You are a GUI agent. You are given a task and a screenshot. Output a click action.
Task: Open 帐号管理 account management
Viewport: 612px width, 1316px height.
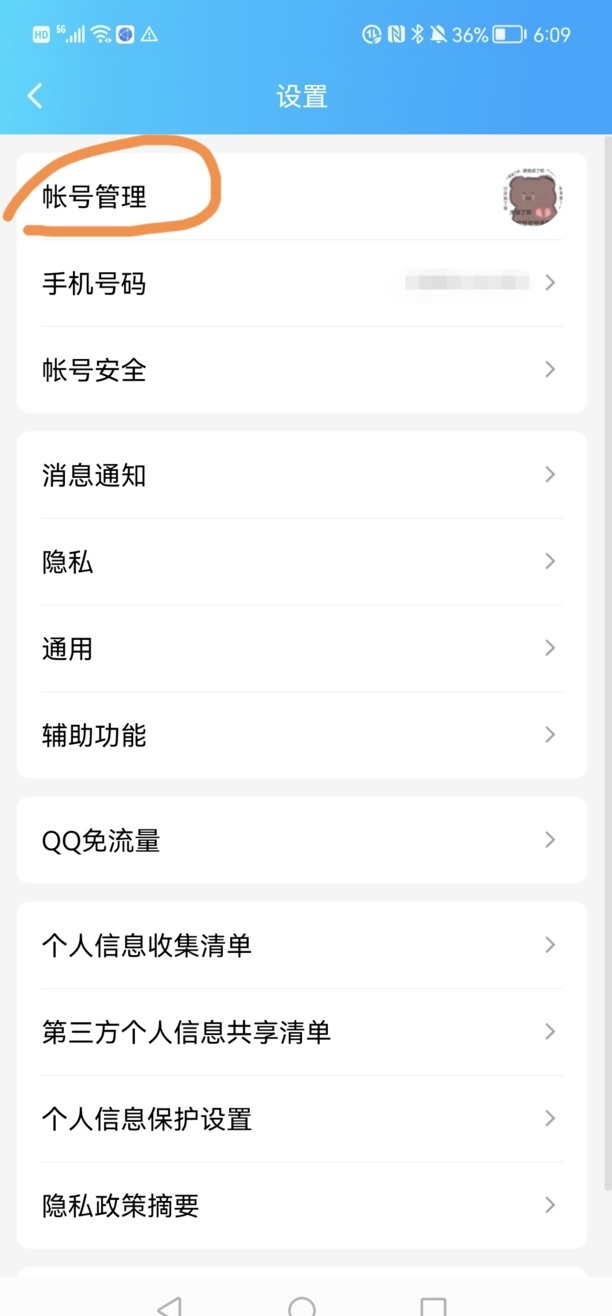coord(300,197)
